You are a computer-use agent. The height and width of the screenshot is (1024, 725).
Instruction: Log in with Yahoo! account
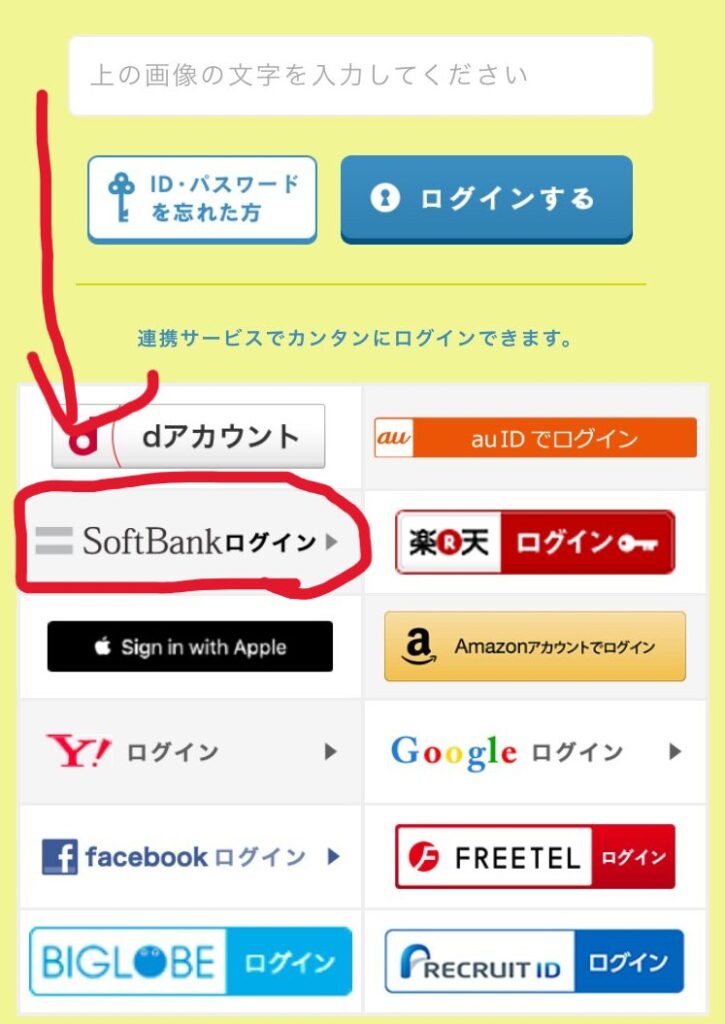[190, 751]
